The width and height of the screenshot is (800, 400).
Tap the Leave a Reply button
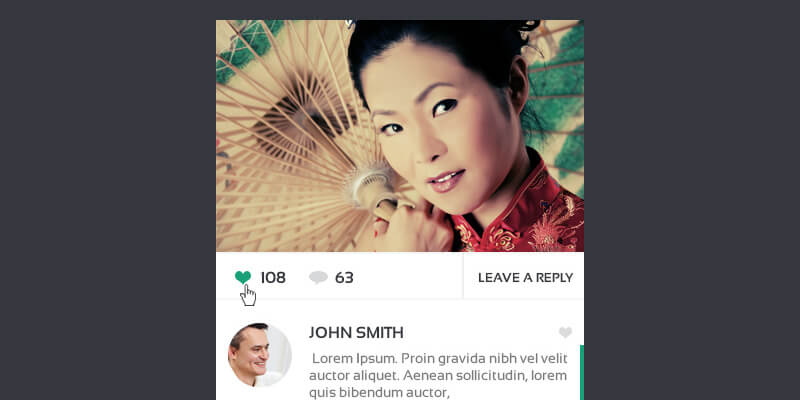(x=524, y=278)
